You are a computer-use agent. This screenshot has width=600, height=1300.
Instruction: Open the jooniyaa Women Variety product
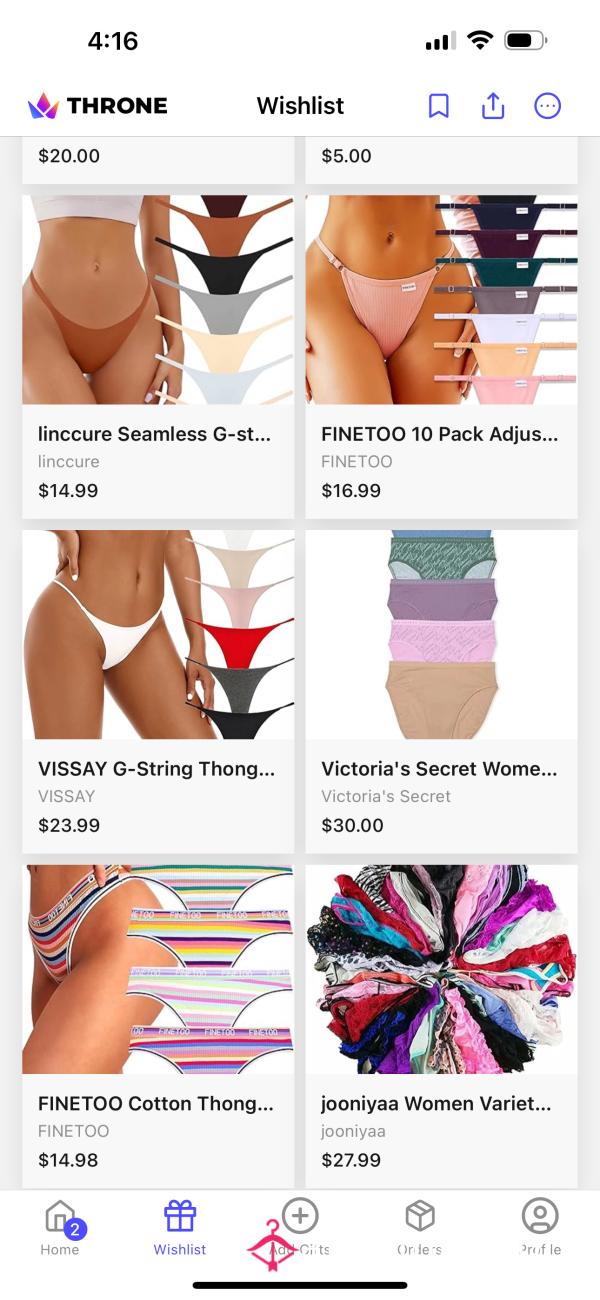pos(442,1027)
